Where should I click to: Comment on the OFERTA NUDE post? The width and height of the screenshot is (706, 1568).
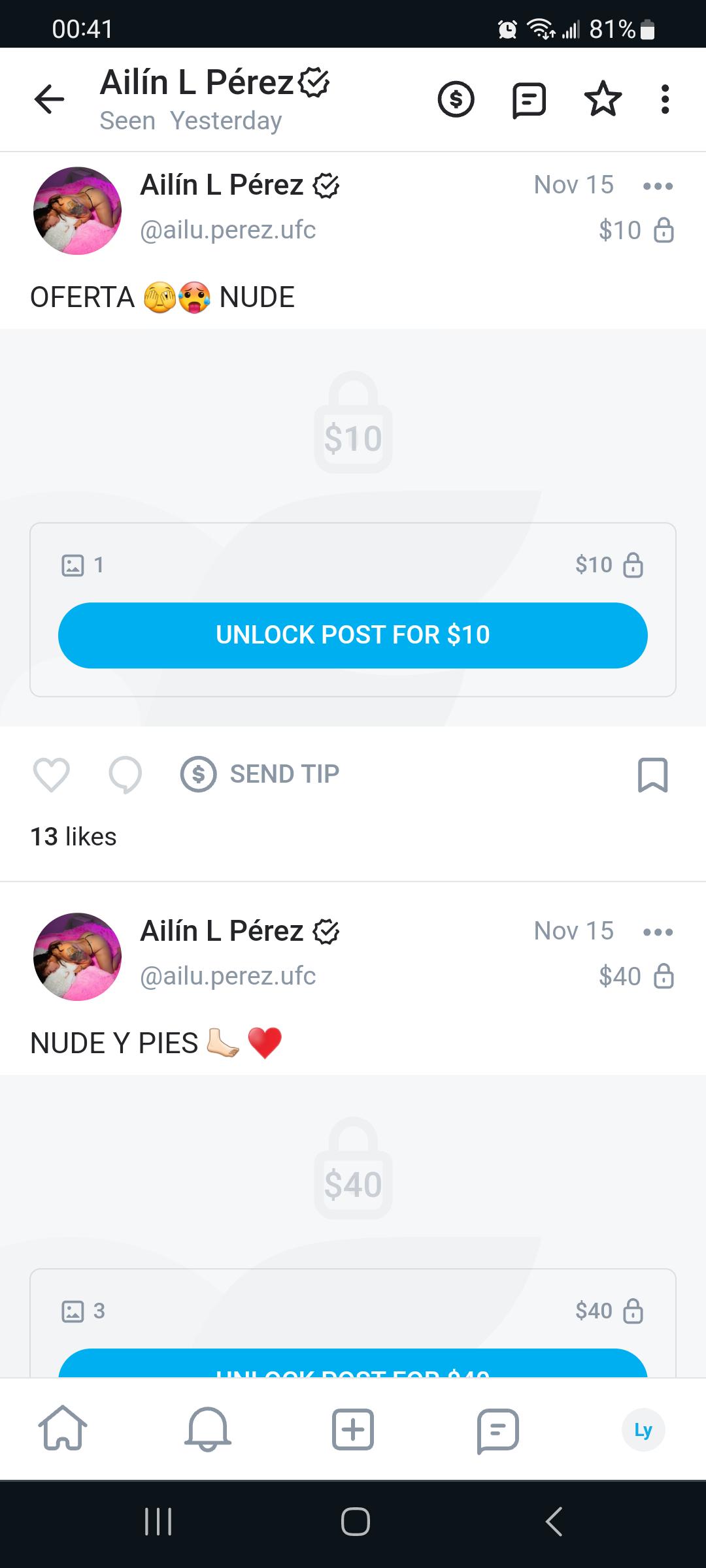[125, 775]
